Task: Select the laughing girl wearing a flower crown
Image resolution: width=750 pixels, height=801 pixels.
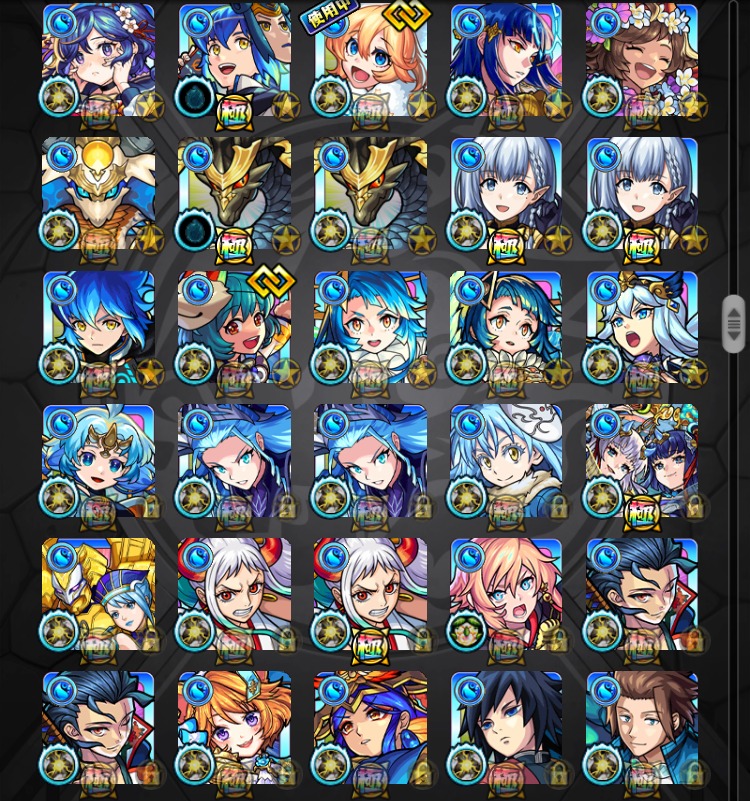Action: click(642, 62)
